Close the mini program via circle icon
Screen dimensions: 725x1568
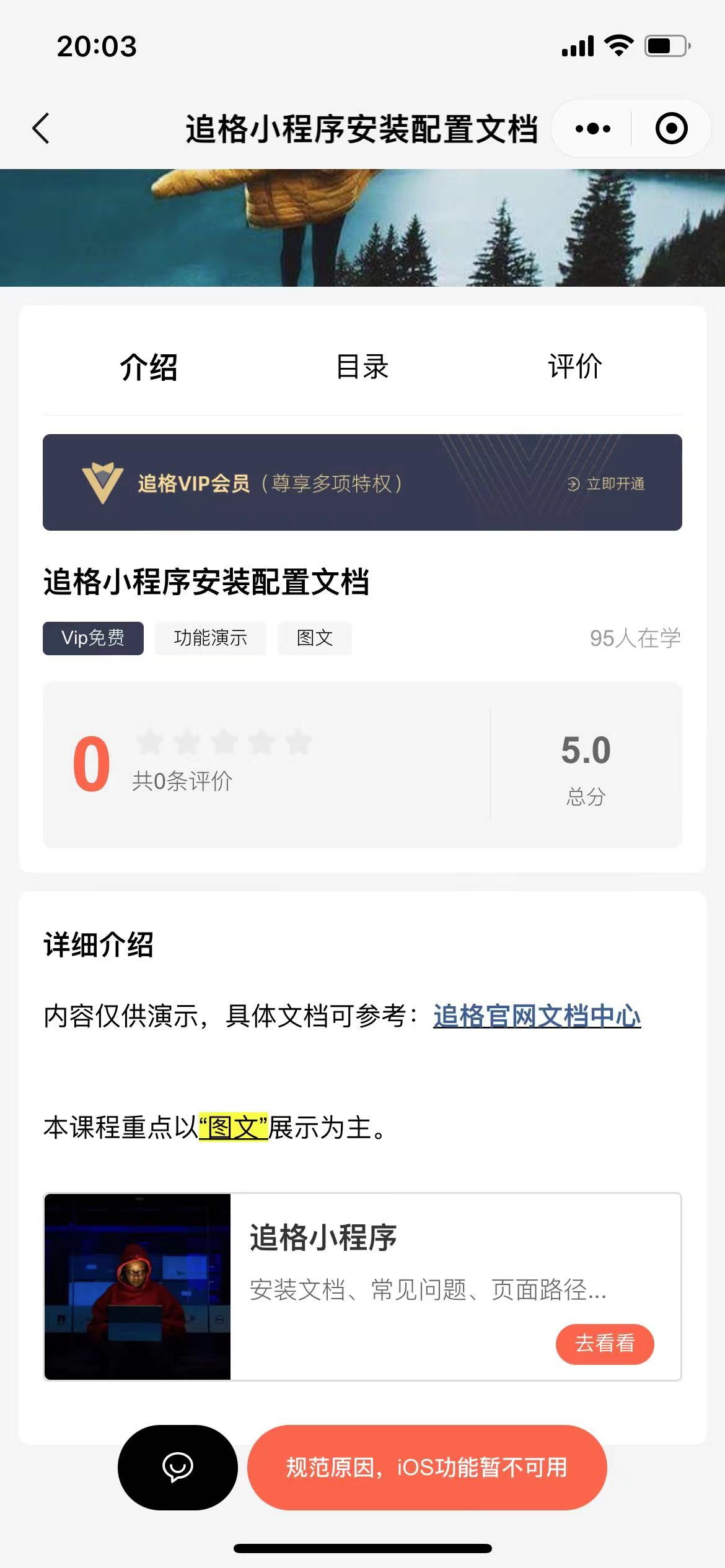point(672,129)
